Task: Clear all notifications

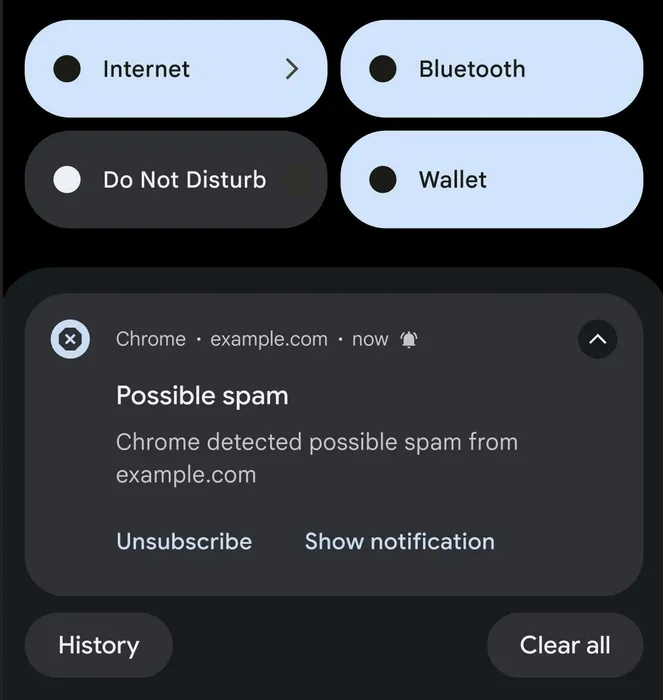Action: [x=565, y=645]
